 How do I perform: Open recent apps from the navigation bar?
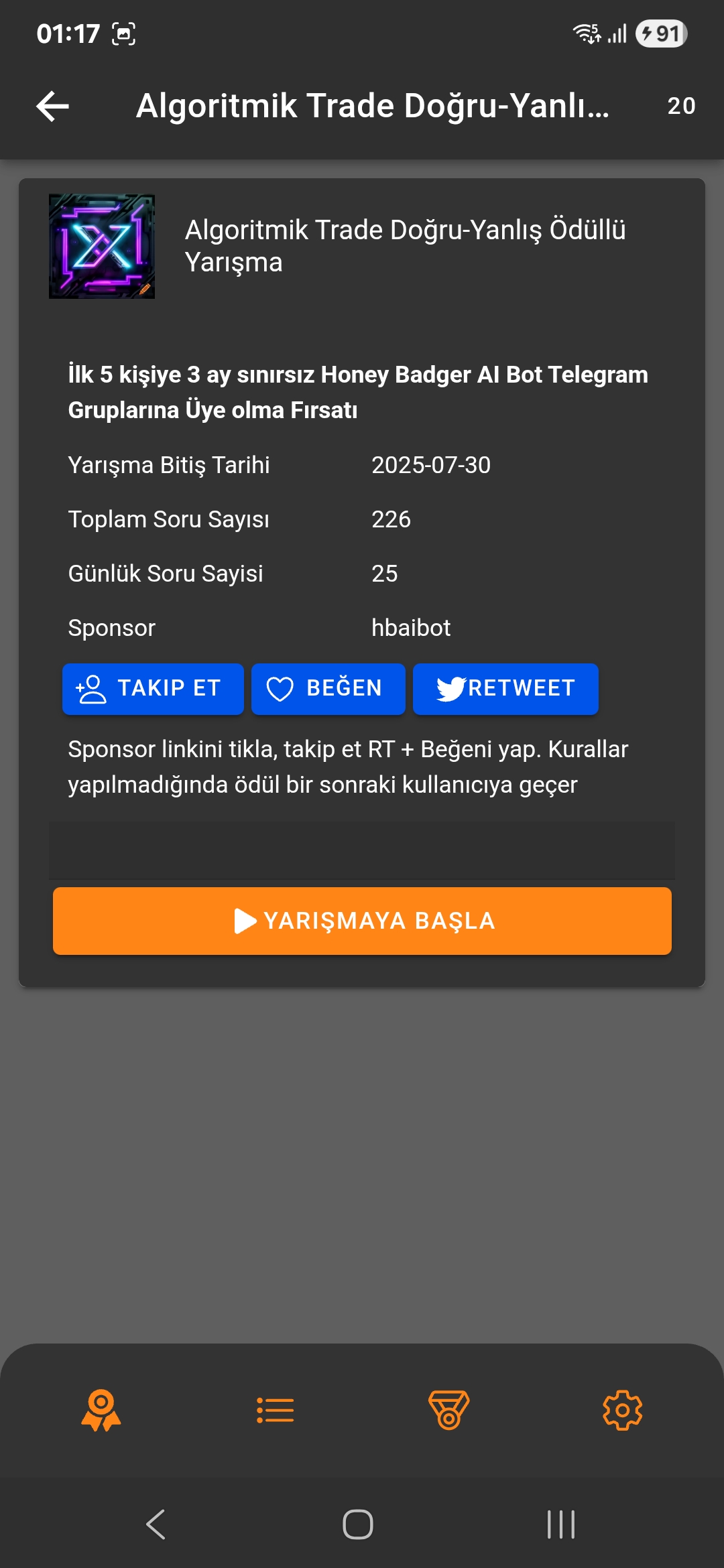[x=561, y=1524]
